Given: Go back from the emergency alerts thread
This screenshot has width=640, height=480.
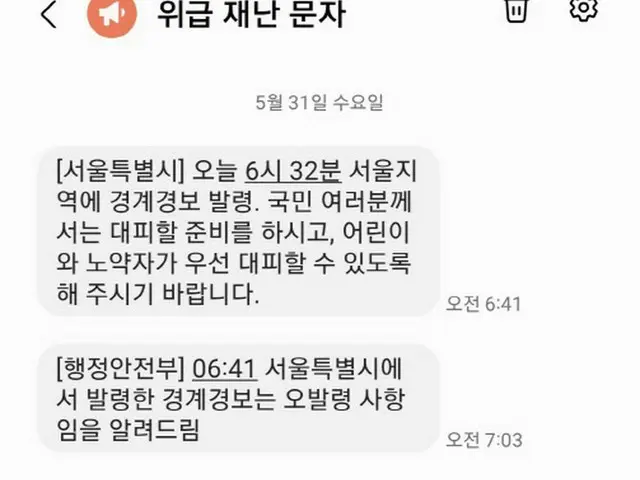Looking at the screenshot, I should click(x=48, y=14).
